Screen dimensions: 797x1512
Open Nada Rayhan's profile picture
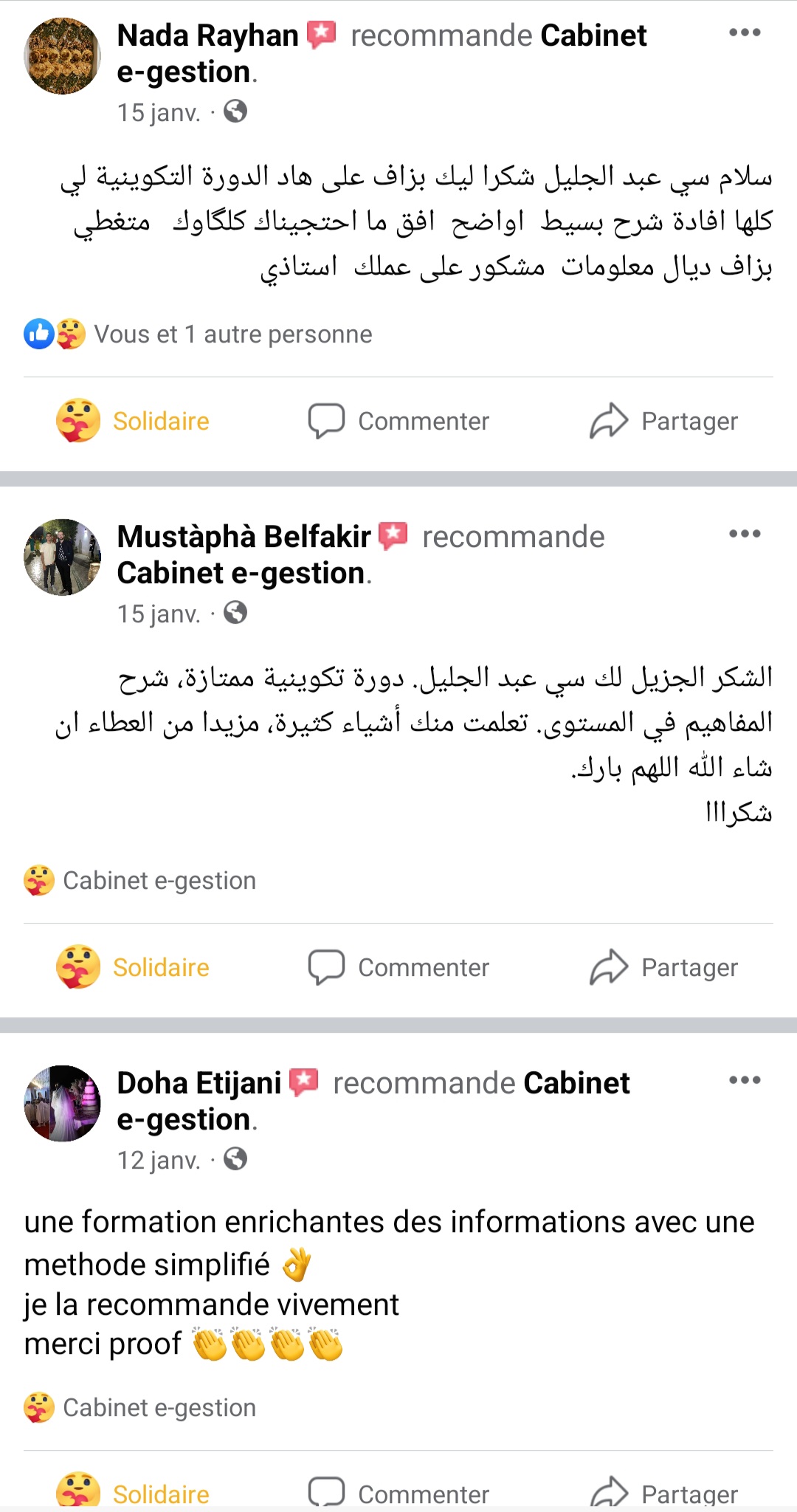point(62,56)
